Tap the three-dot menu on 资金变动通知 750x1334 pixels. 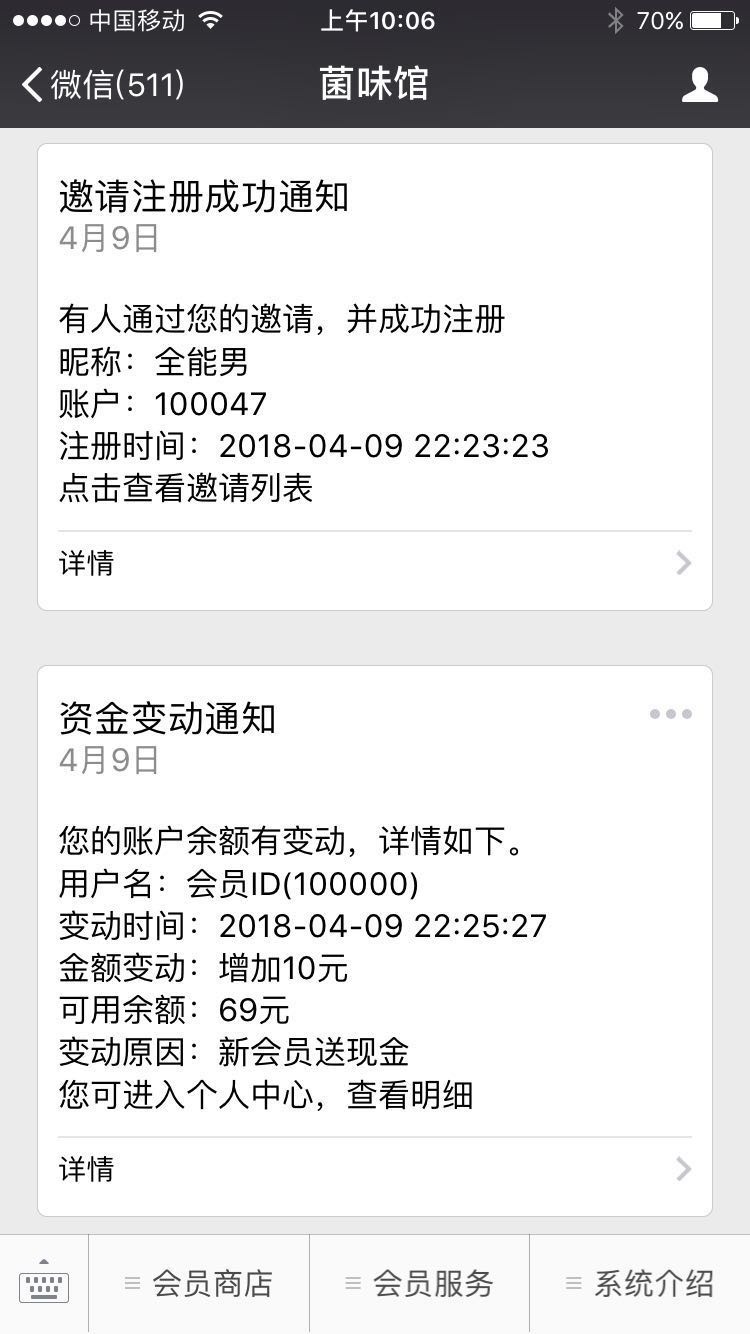tap(670, 714)
